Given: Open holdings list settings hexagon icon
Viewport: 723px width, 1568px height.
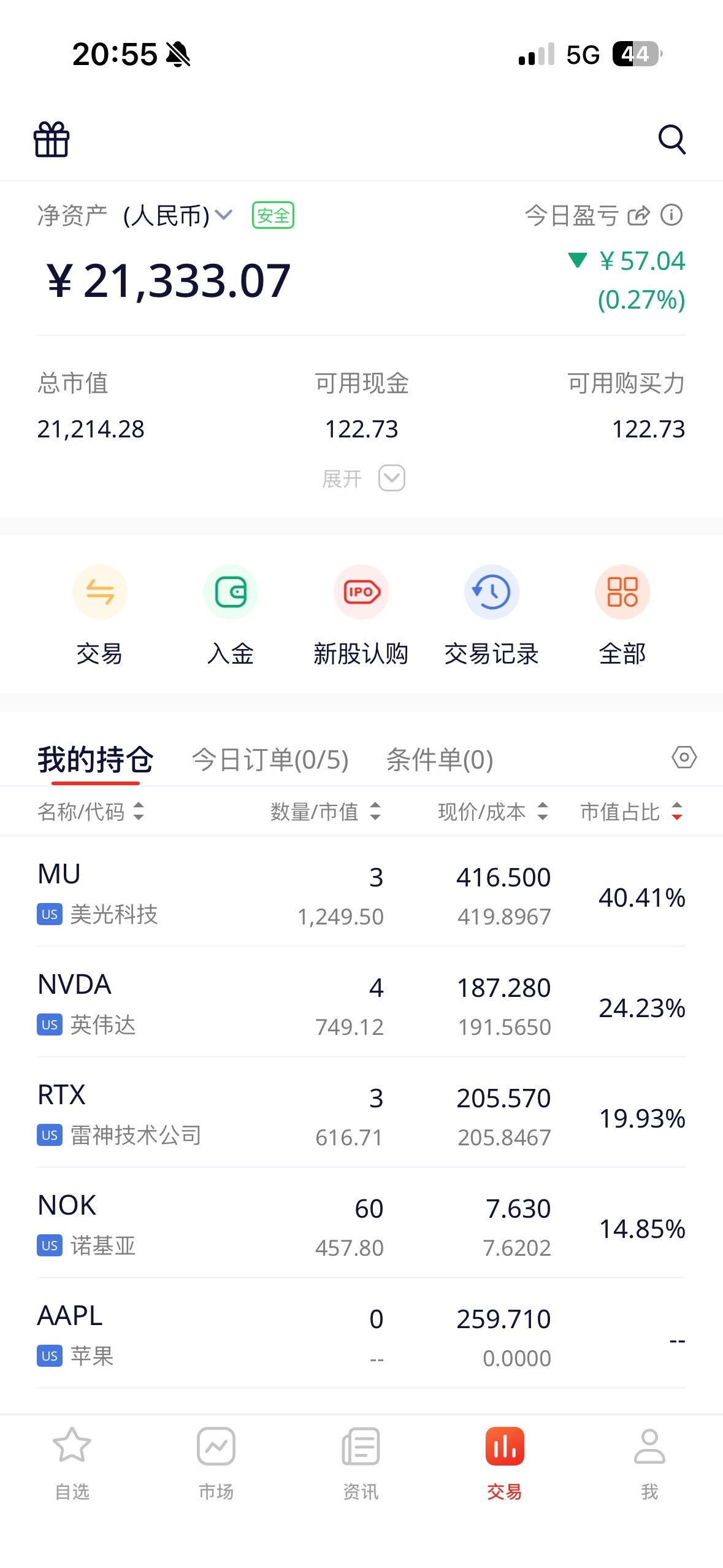Looking at the screenshot, I should coord(684,758).
